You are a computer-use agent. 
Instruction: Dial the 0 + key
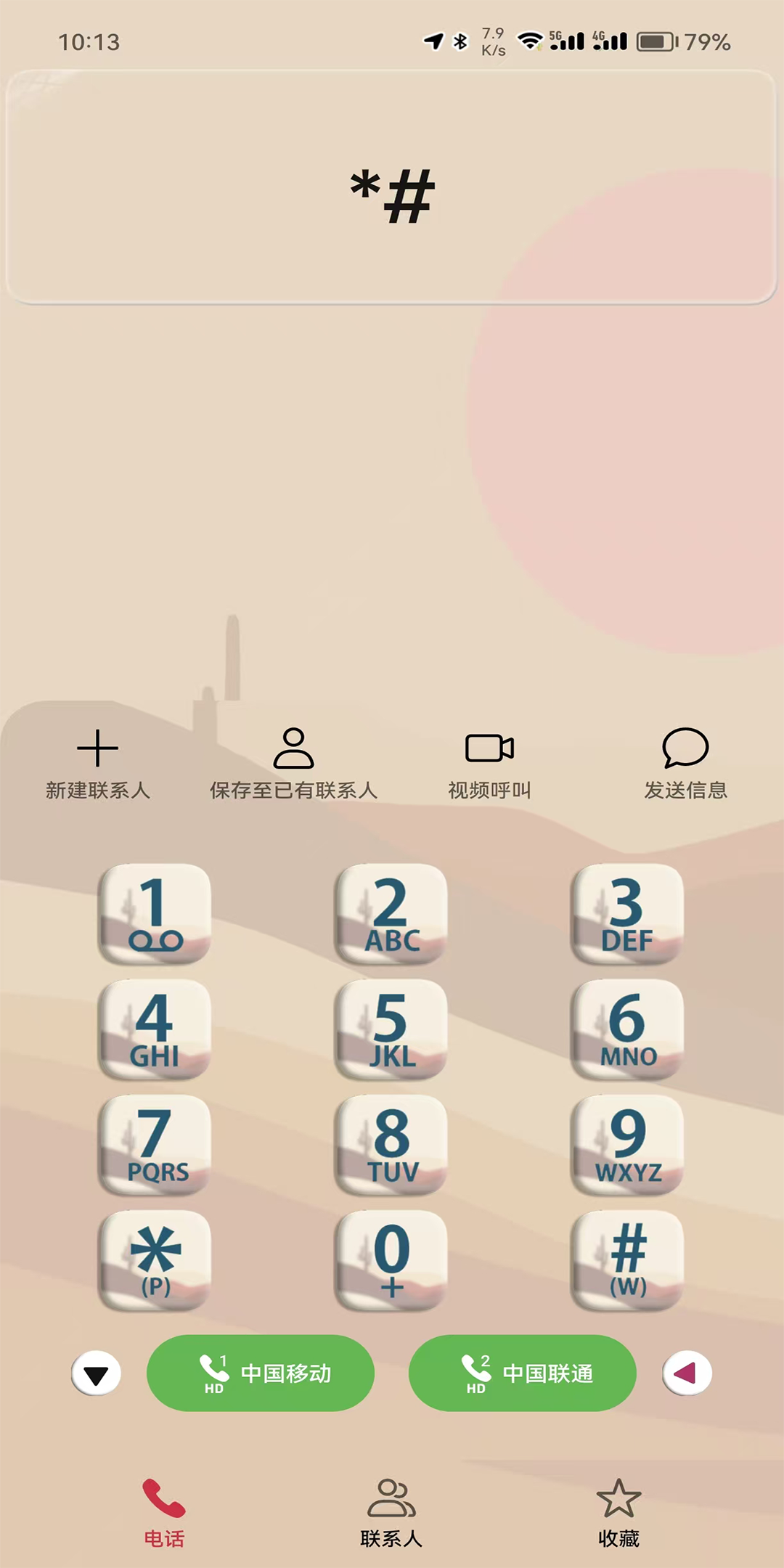coord(391,1259)
